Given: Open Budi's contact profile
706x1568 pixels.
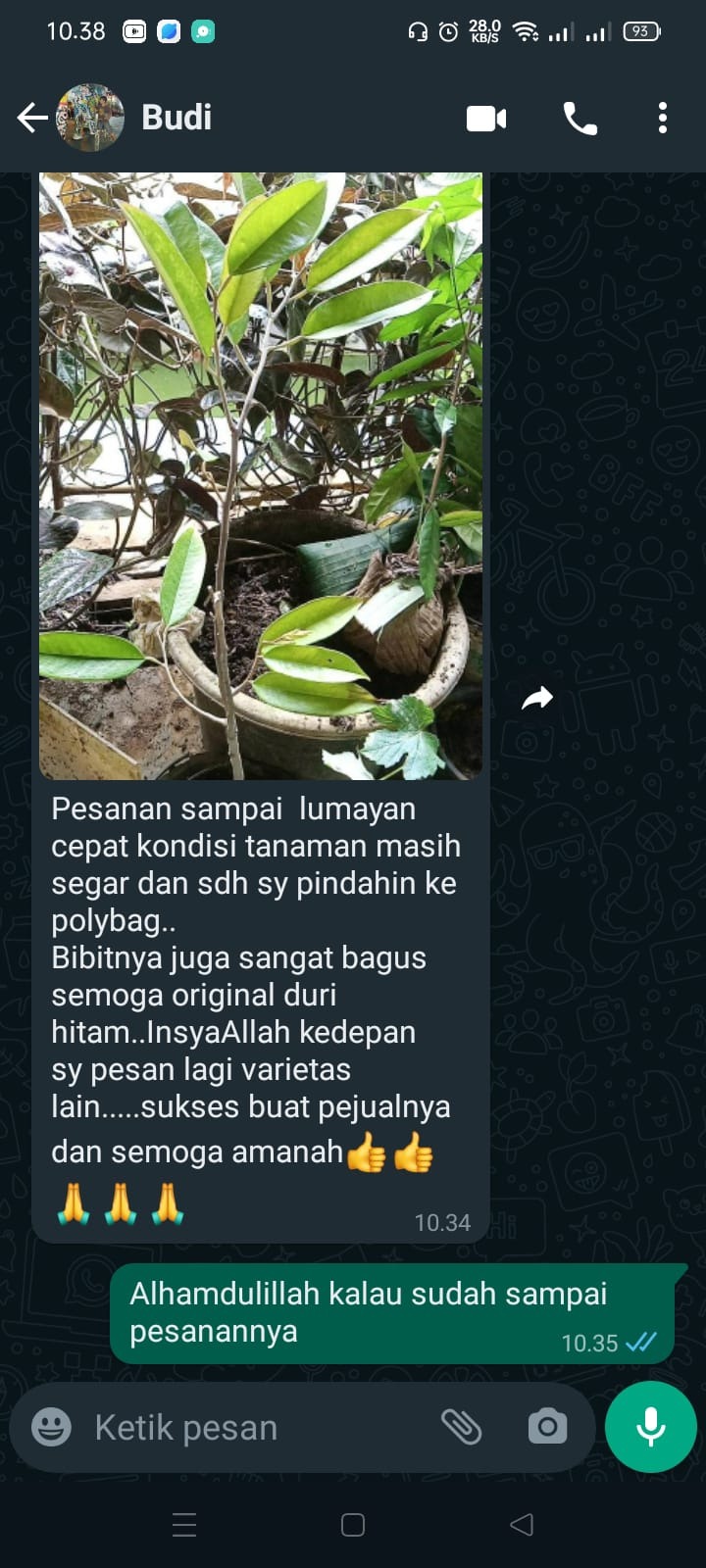Looking at the screenshot, I should tap(176, 118).
